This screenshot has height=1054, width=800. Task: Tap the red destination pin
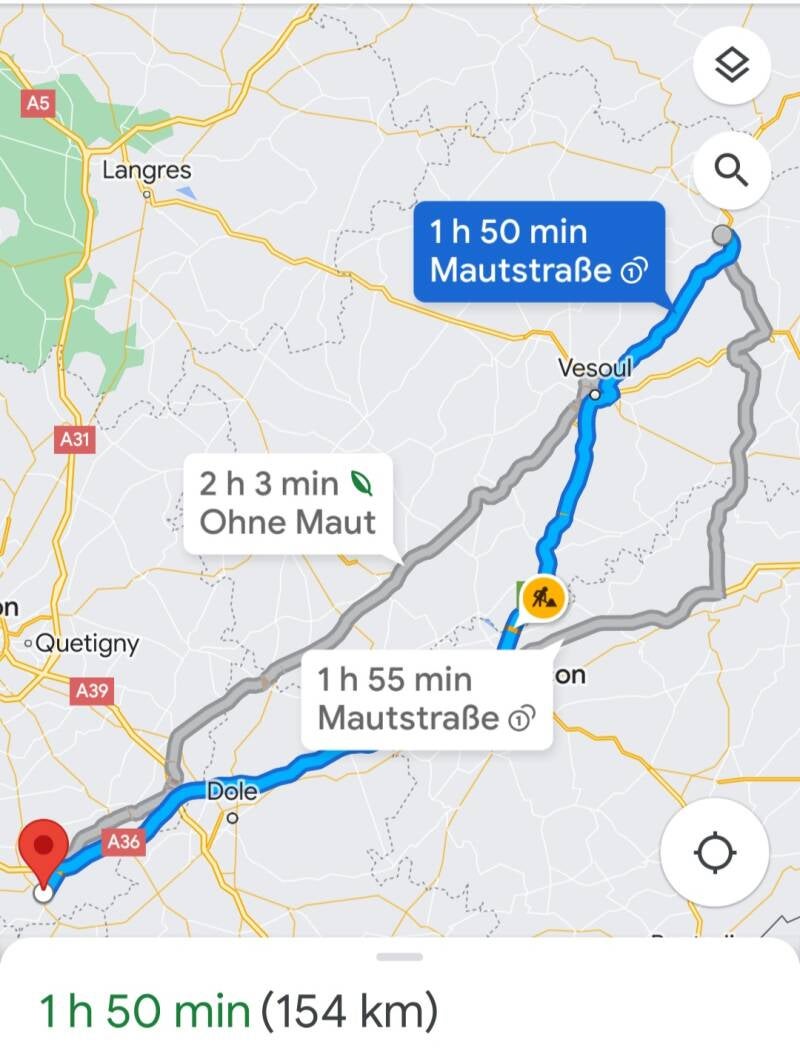point(44,847)
